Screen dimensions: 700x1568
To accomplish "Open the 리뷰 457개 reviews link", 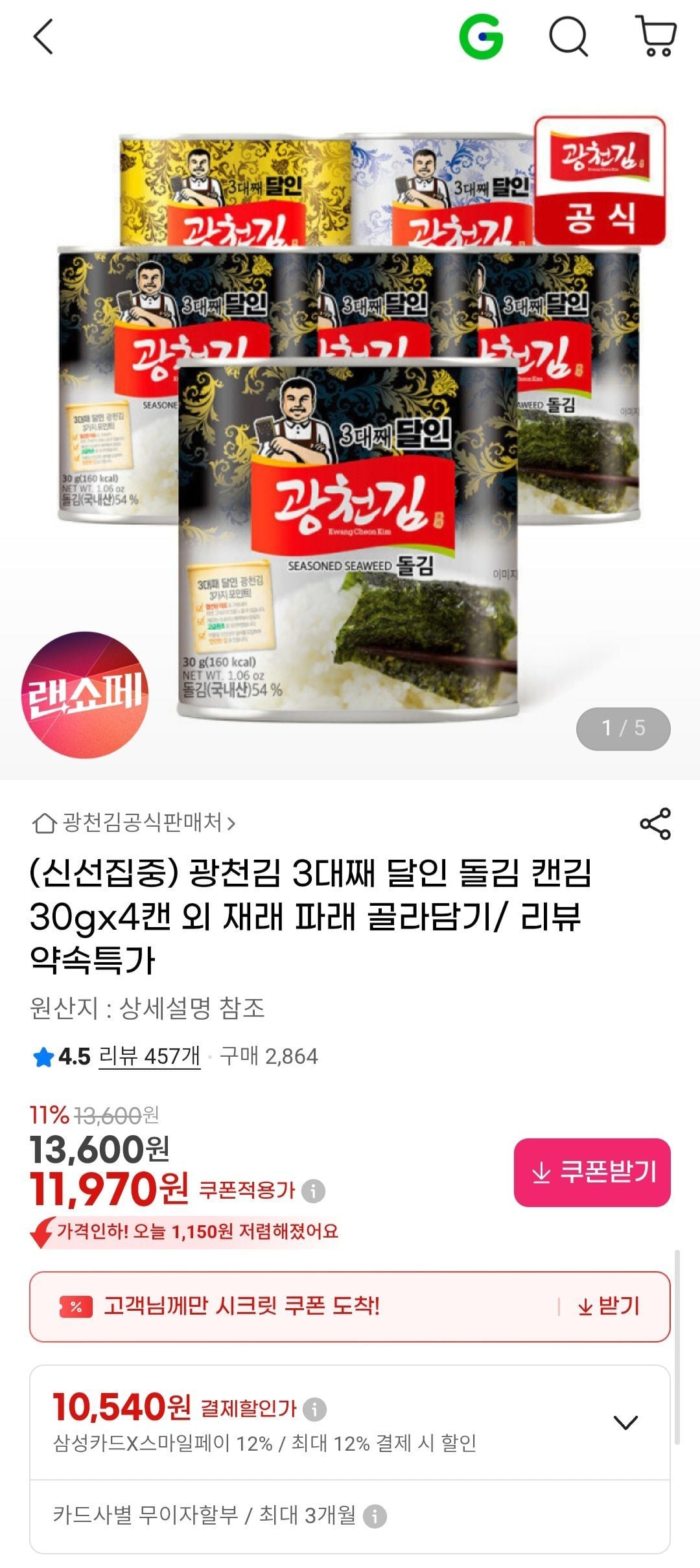I will [x=149, y=1056].
